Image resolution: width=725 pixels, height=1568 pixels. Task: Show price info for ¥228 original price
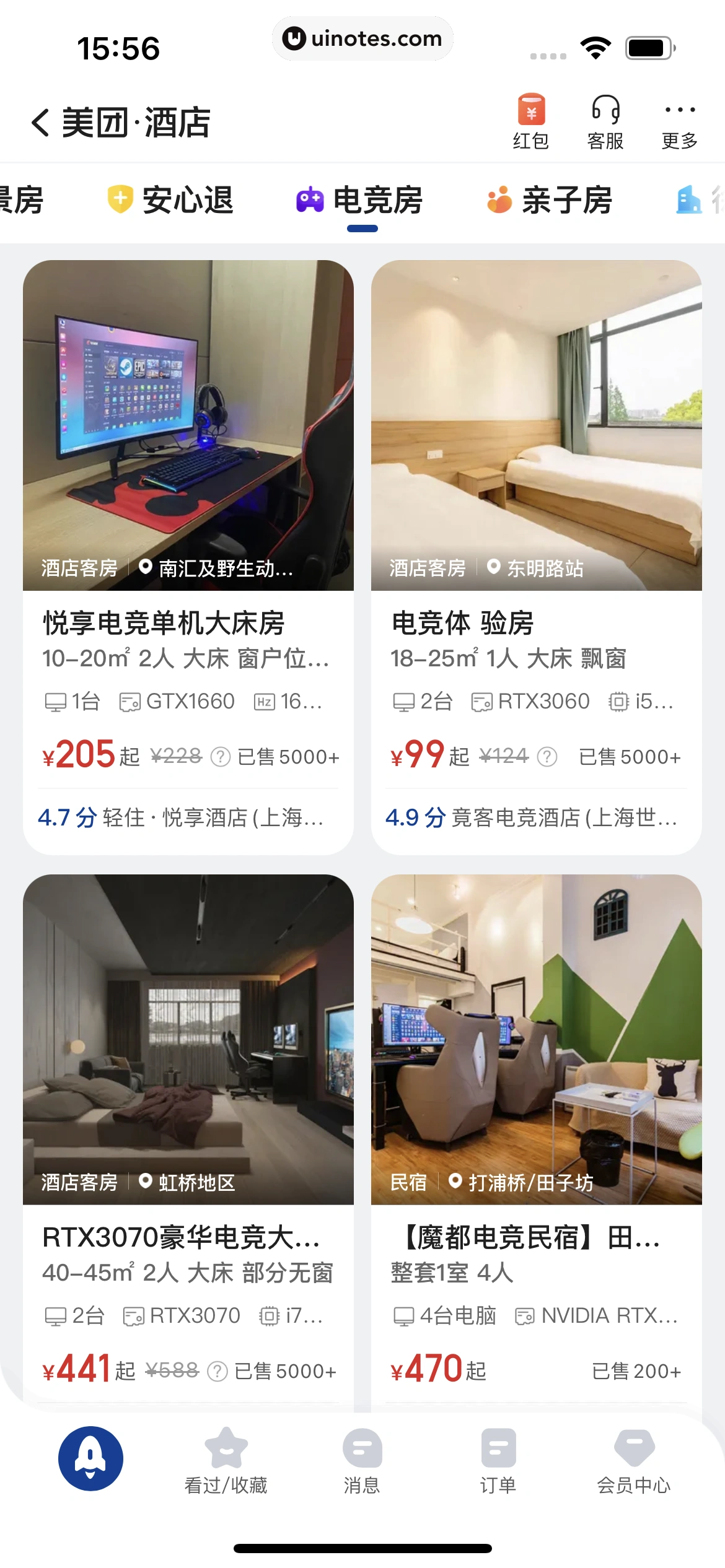point(221,757)
